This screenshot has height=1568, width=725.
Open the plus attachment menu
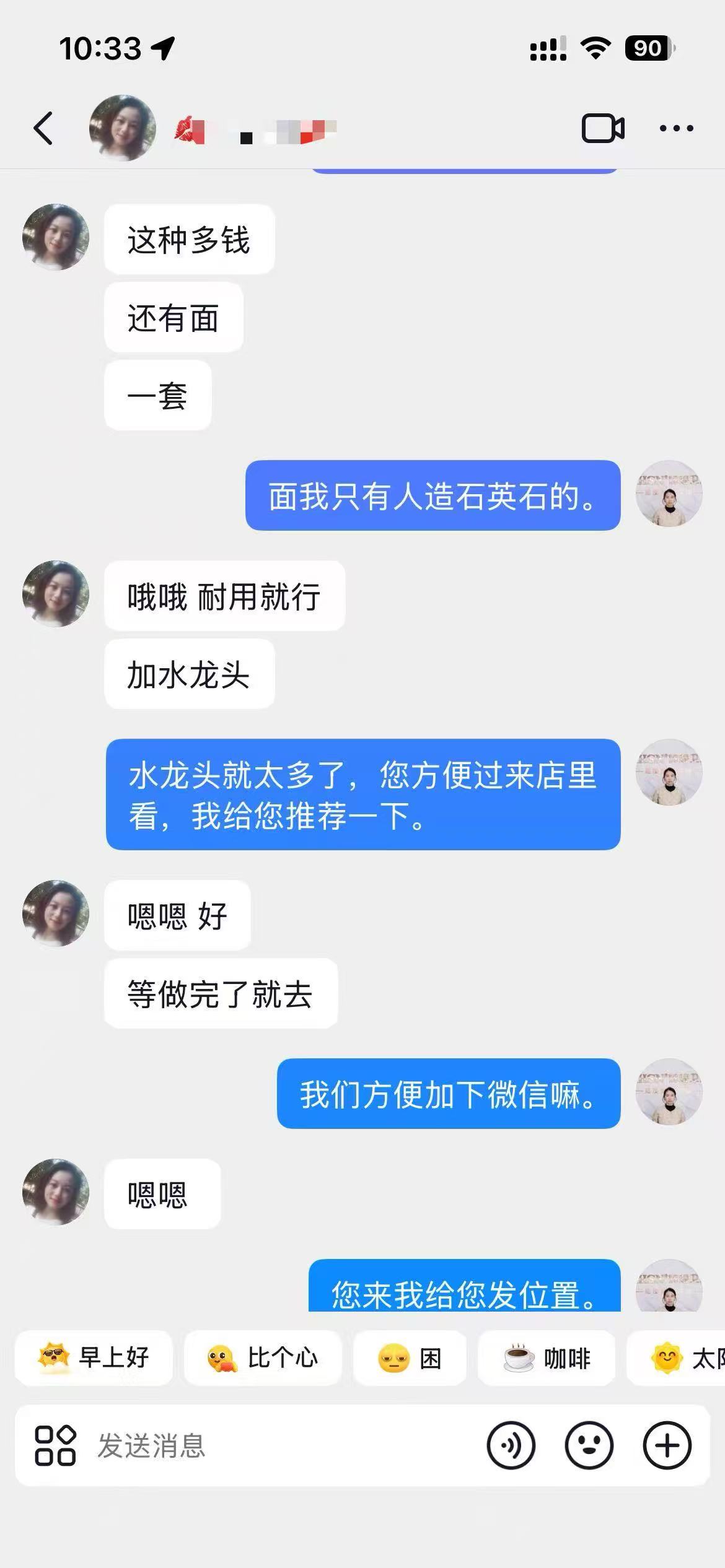[667, 1446]
